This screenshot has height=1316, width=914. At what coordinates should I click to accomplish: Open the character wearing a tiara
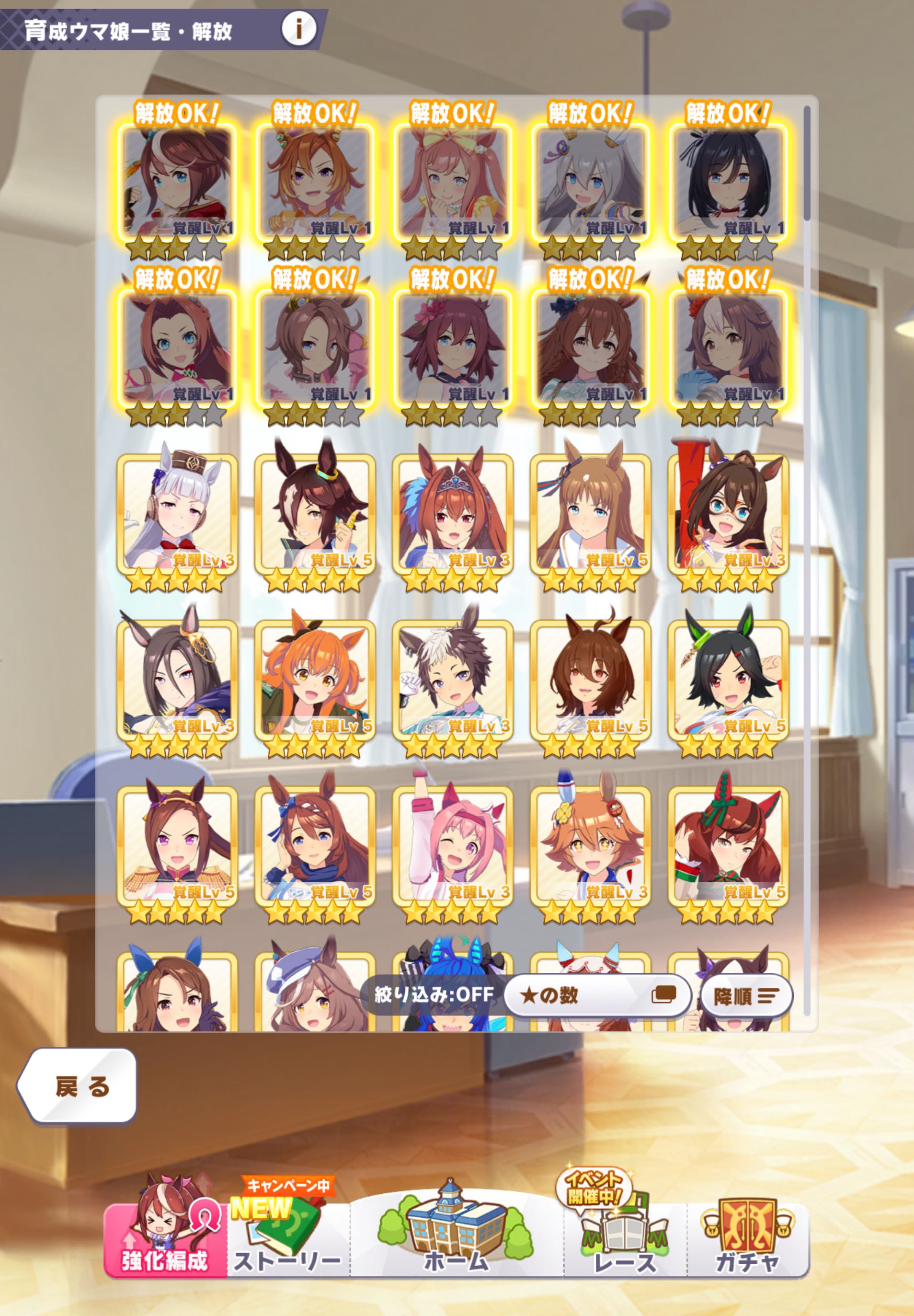[452, 513]
